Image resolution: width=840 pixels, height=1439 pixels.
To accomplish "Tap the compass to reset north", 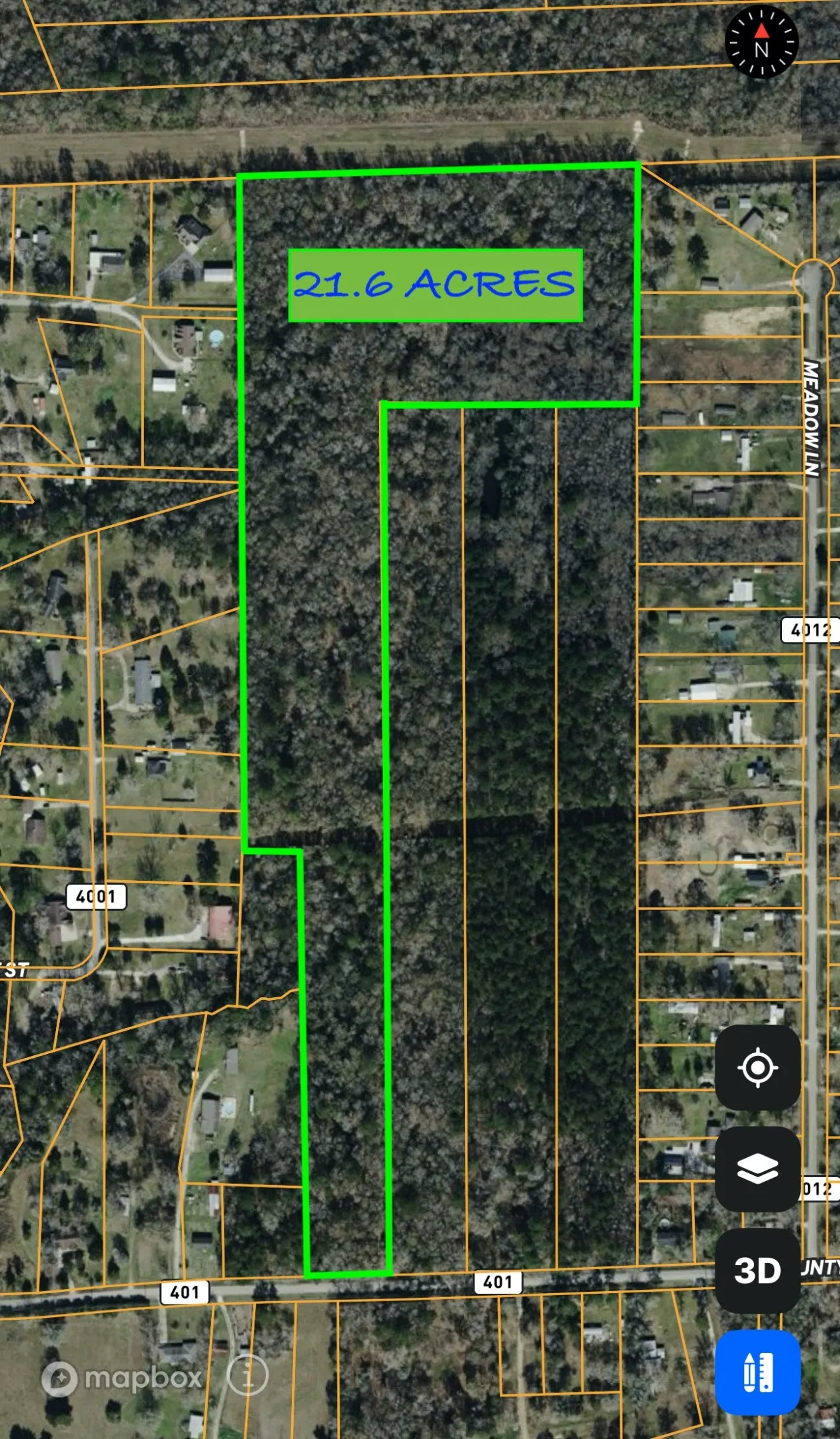I will pos(761,42).
